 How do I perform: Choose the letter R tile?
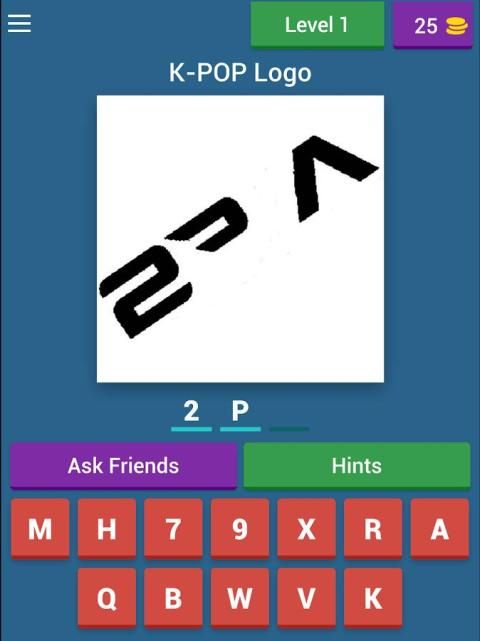[373, 529]
